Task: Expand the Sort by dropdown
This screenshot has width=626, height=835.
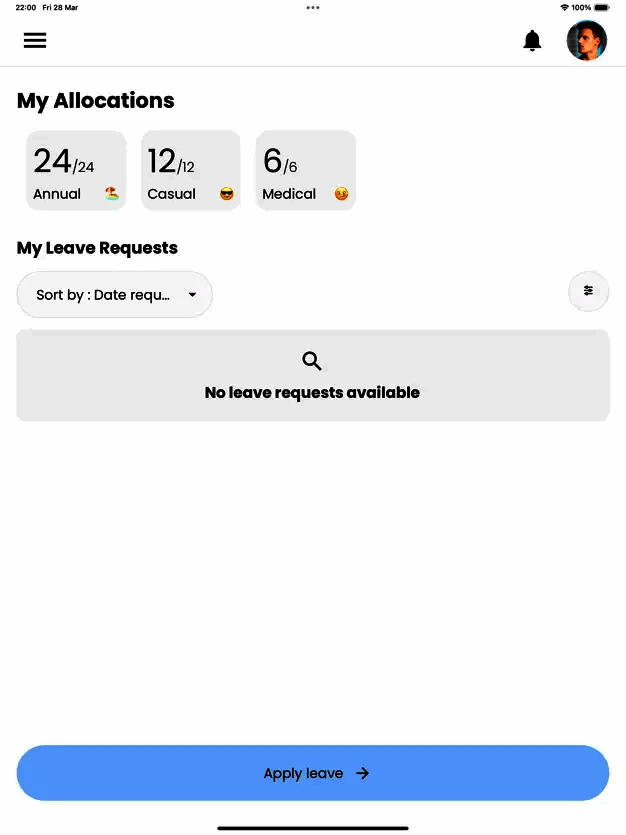Action: click(x=115, y=295)
